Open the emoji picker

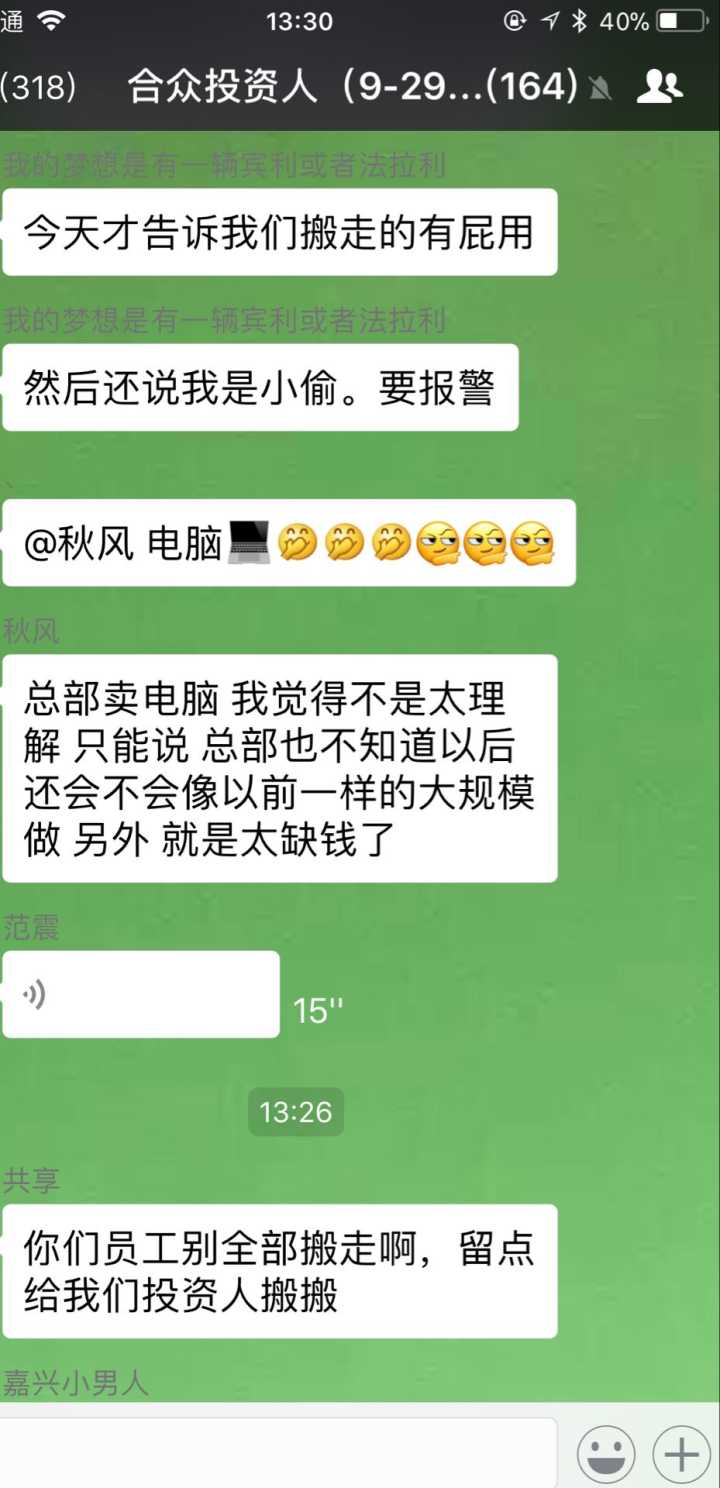point(606,1453)
